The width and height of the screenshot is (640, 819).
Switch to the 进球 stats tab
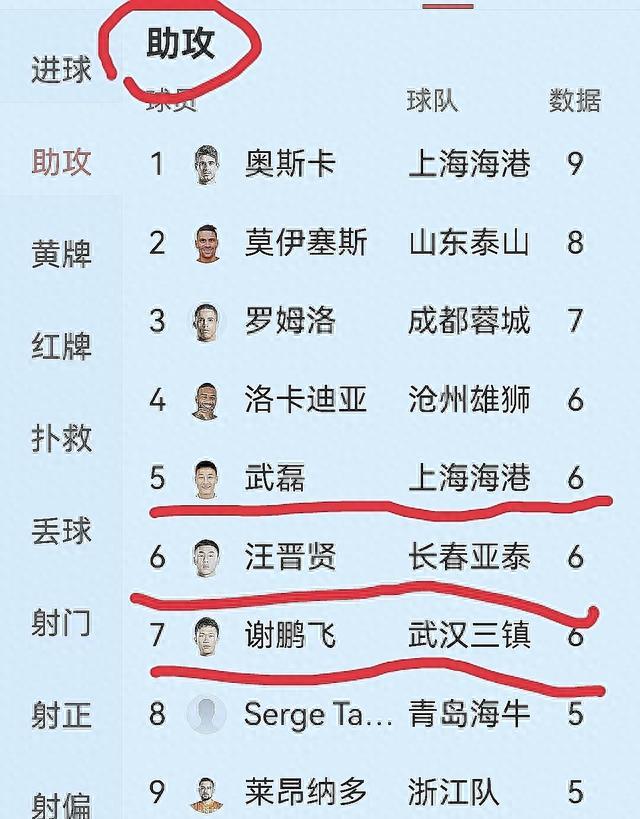click(61, 70)
